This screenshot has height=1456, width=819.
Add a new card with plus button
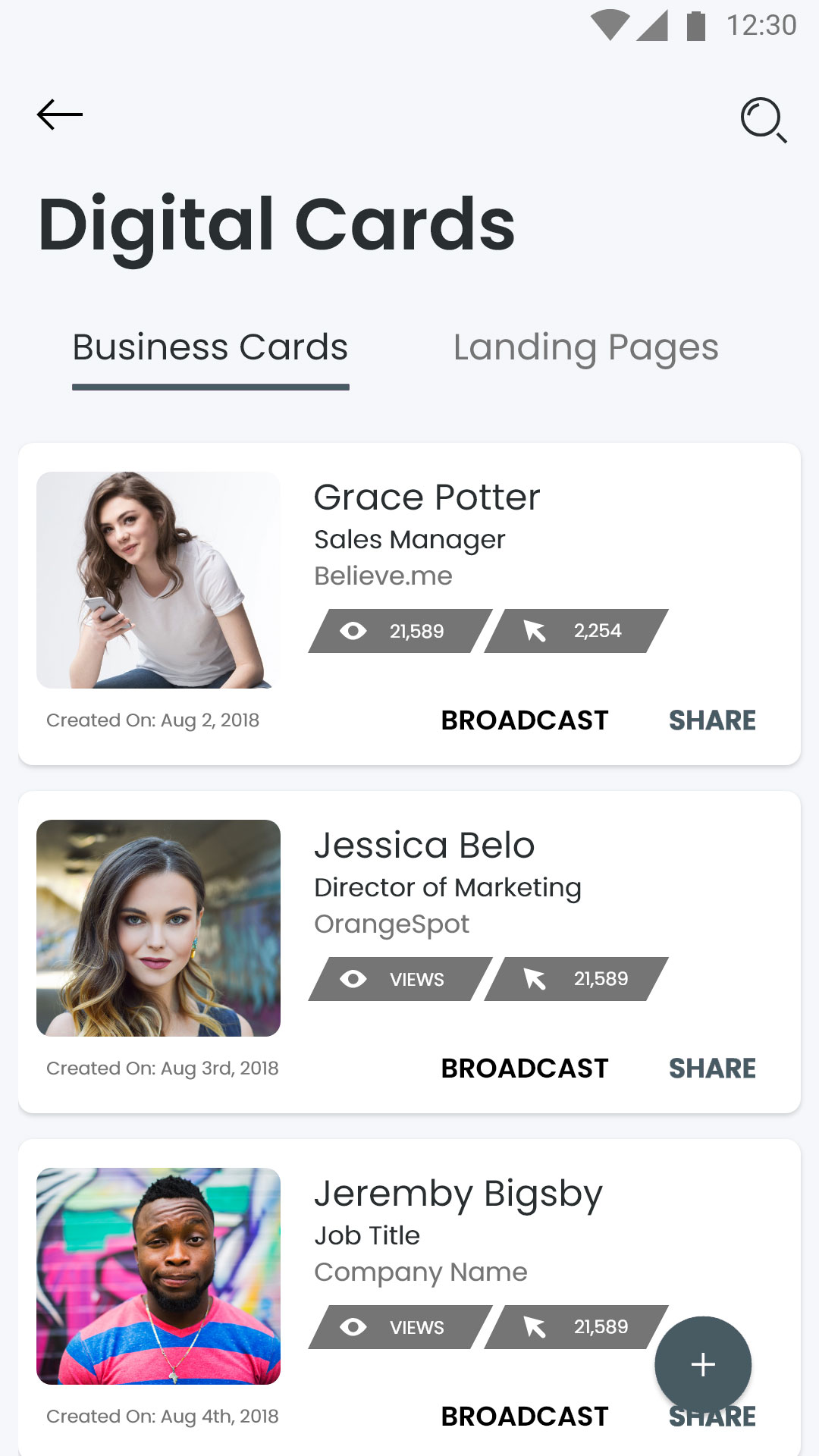pyautogui.click(x=702, y=1364)
